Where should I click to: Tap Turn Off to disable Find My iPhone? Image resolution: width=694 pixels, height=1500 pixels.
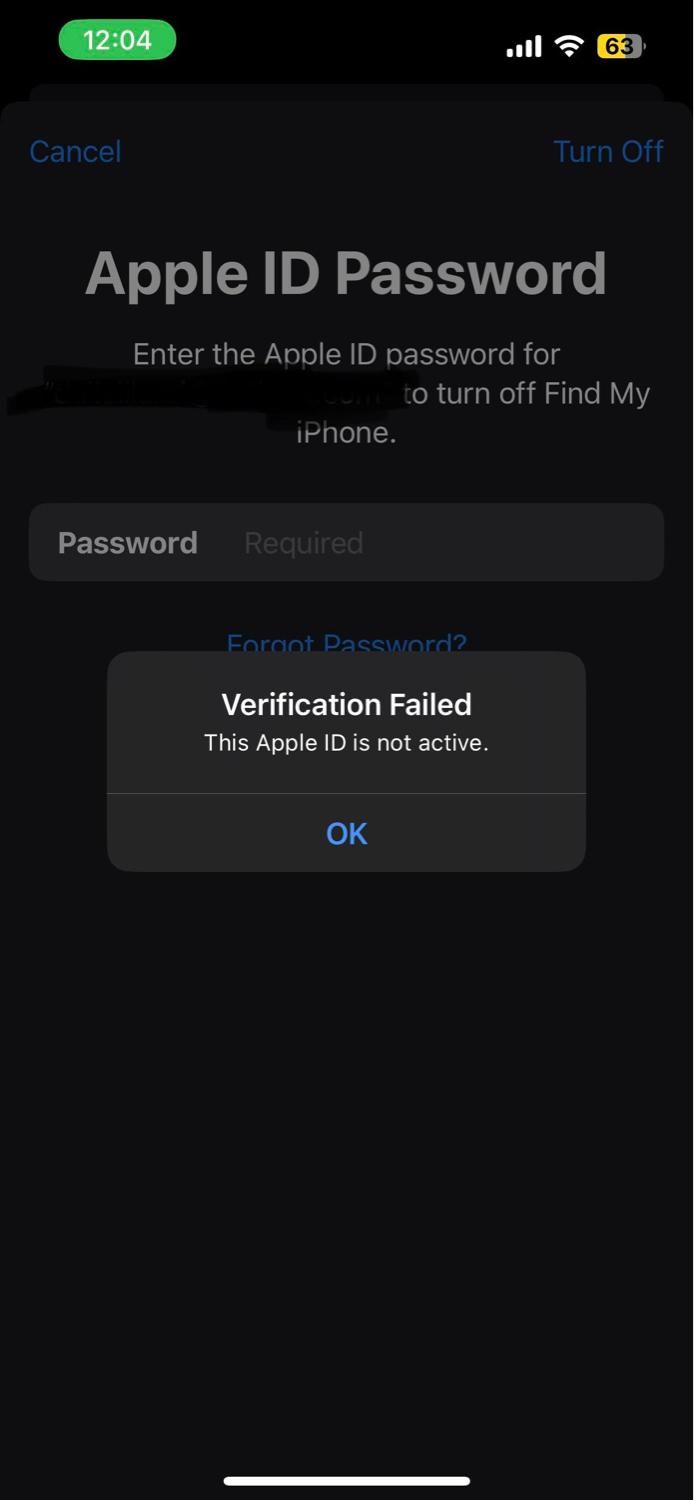[608, 151]
